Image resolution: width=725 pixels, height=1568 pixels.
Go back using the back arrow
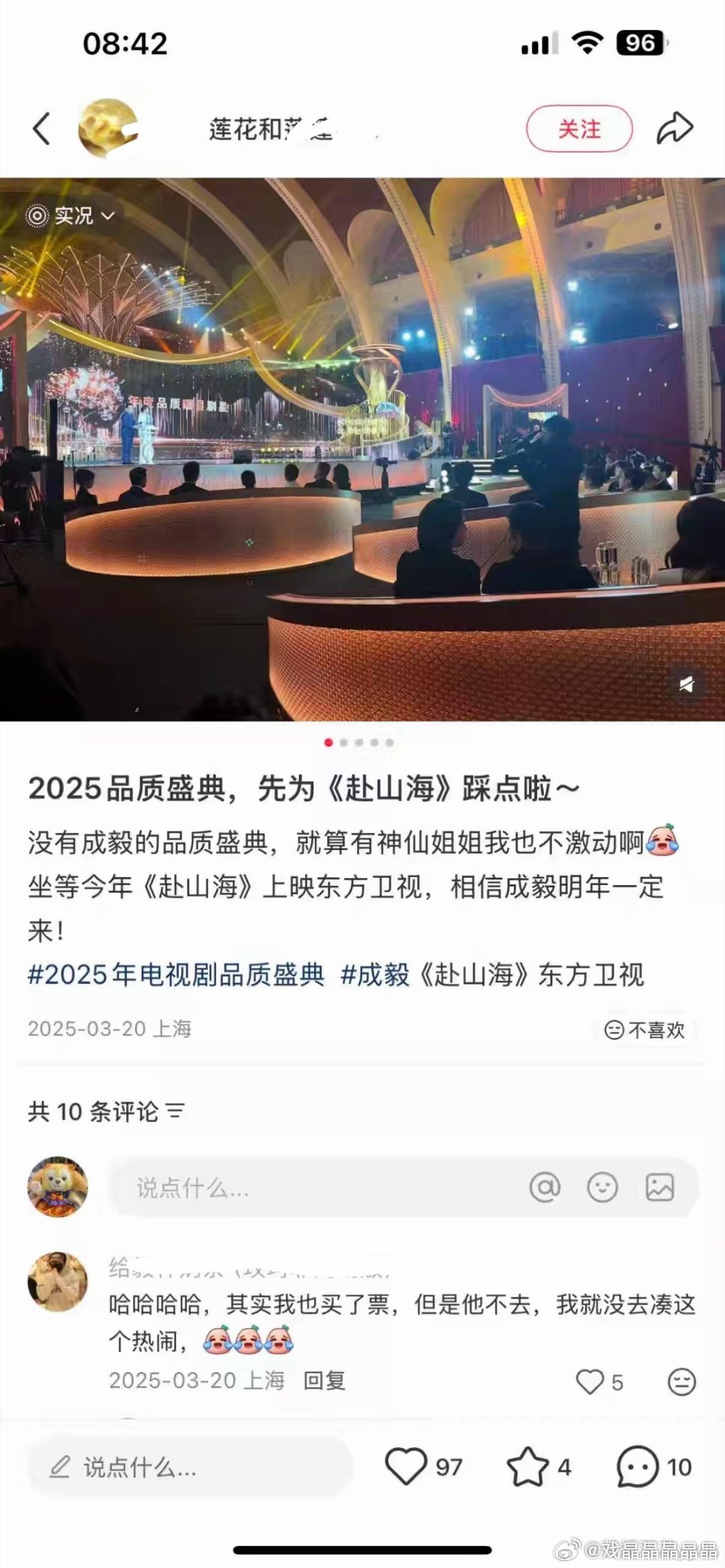[x=40, y=130]
